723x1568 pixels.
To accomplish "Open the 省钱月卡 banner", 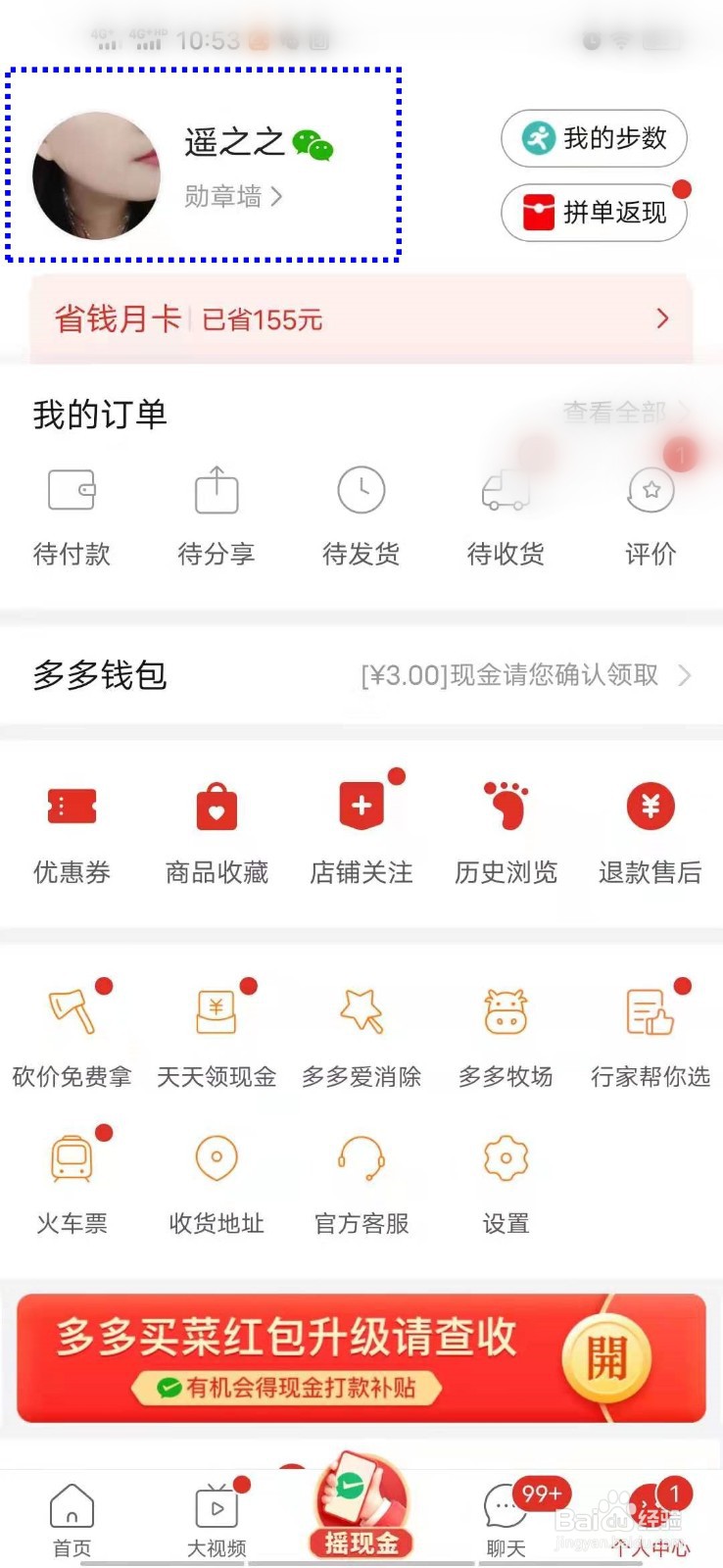I will [361, 319].
